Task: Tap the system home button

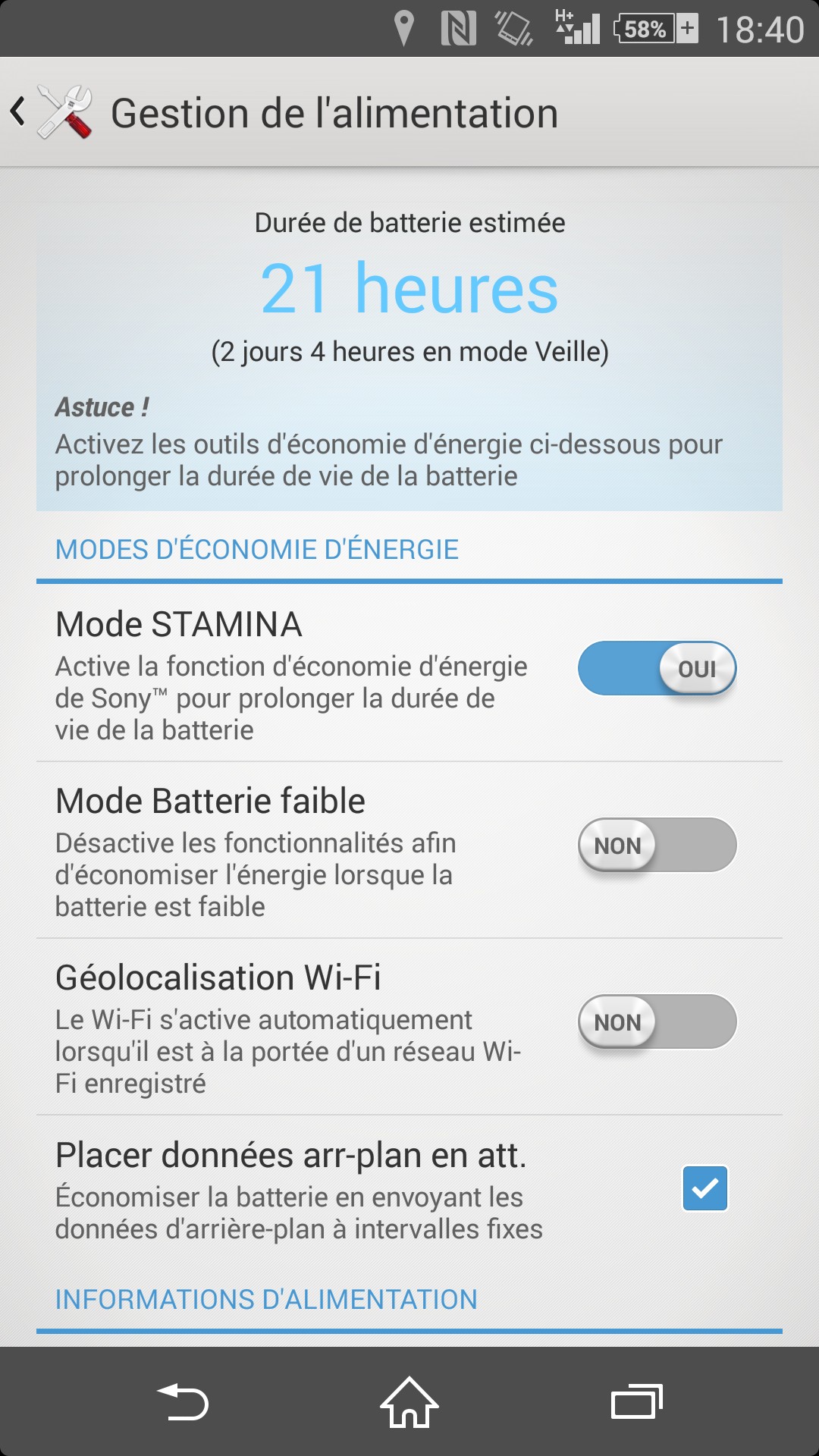Action: 409,1402
